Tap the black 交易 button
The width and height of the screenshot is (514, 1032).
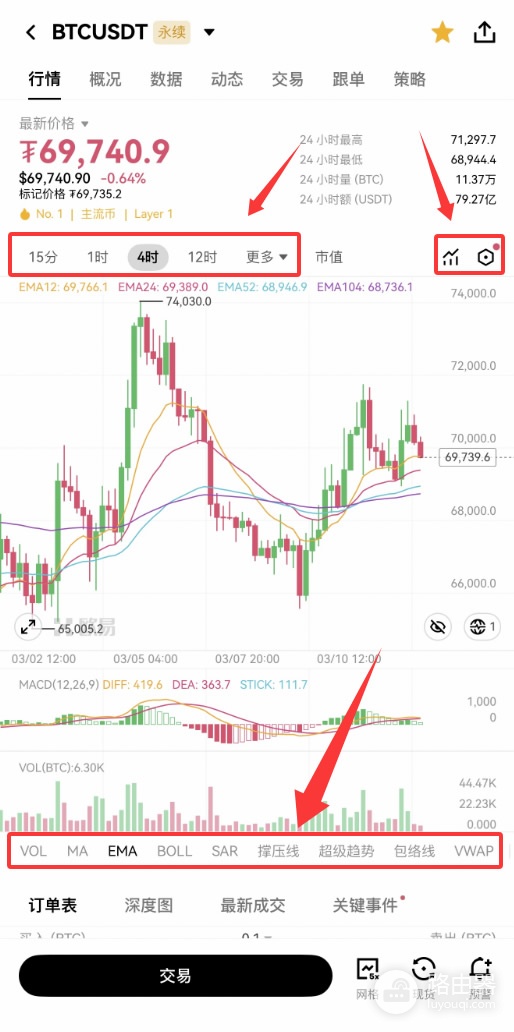coord(175,975)
